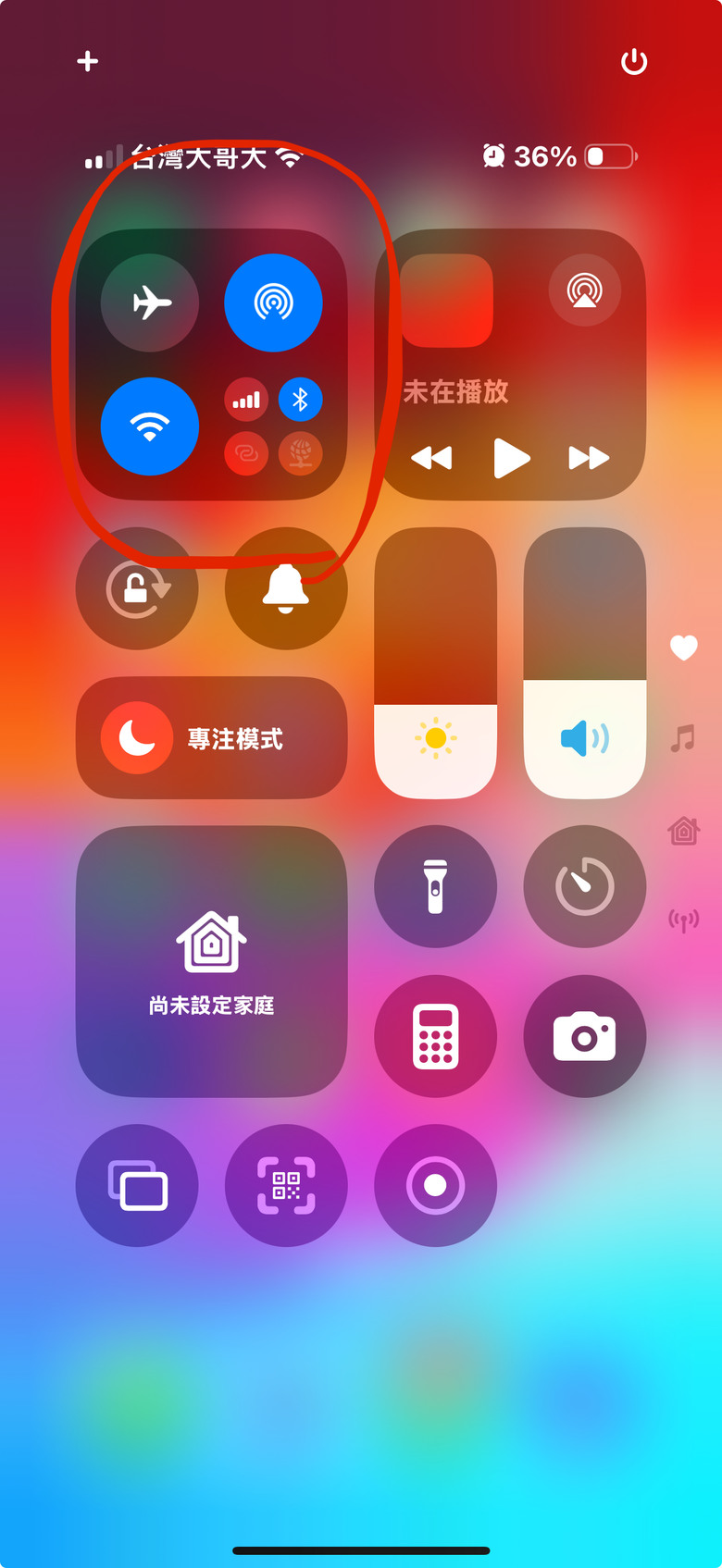Launch the calculator
Image resolution: width=722 pixels, height=1568 pixels.
pos(435,1036)
